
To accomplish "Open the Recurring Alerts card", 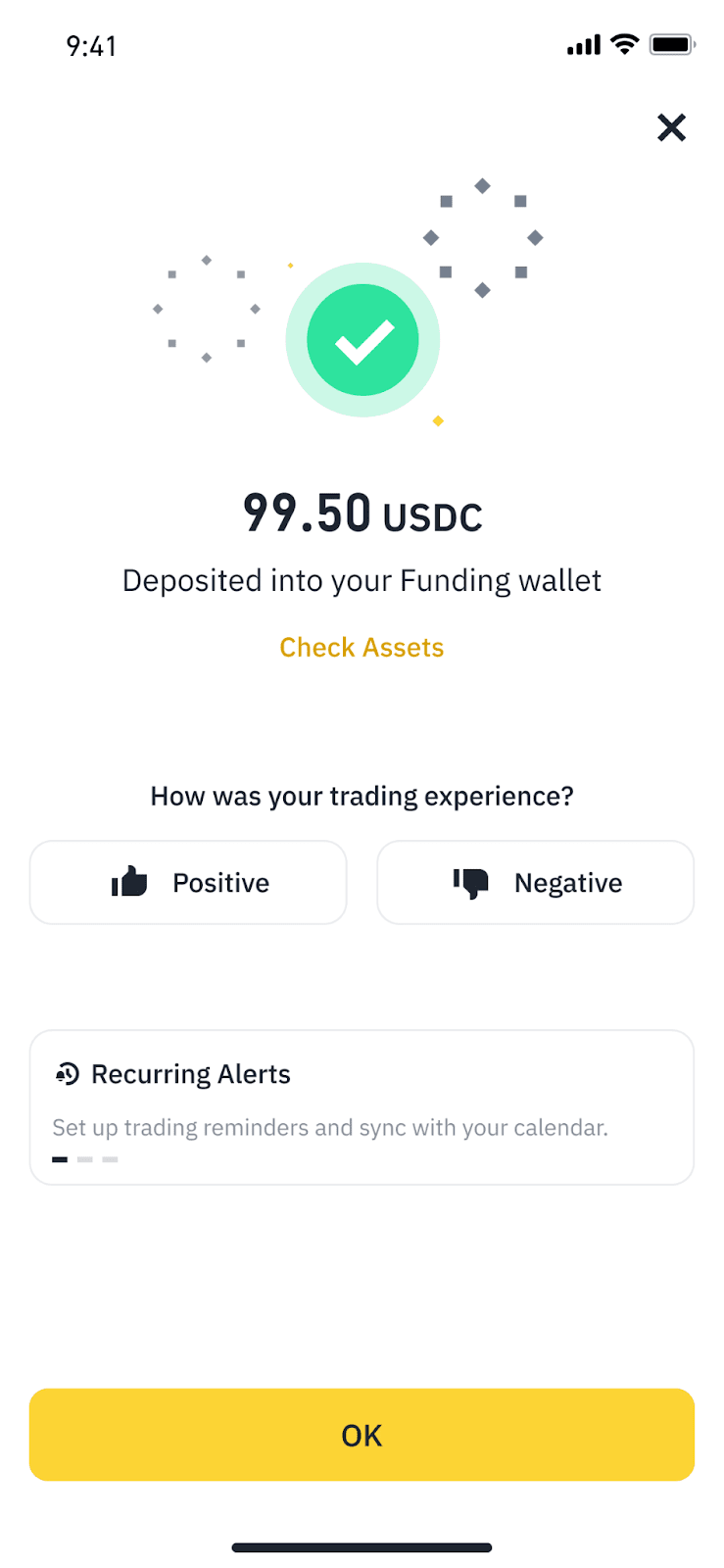I will 362,1106.
